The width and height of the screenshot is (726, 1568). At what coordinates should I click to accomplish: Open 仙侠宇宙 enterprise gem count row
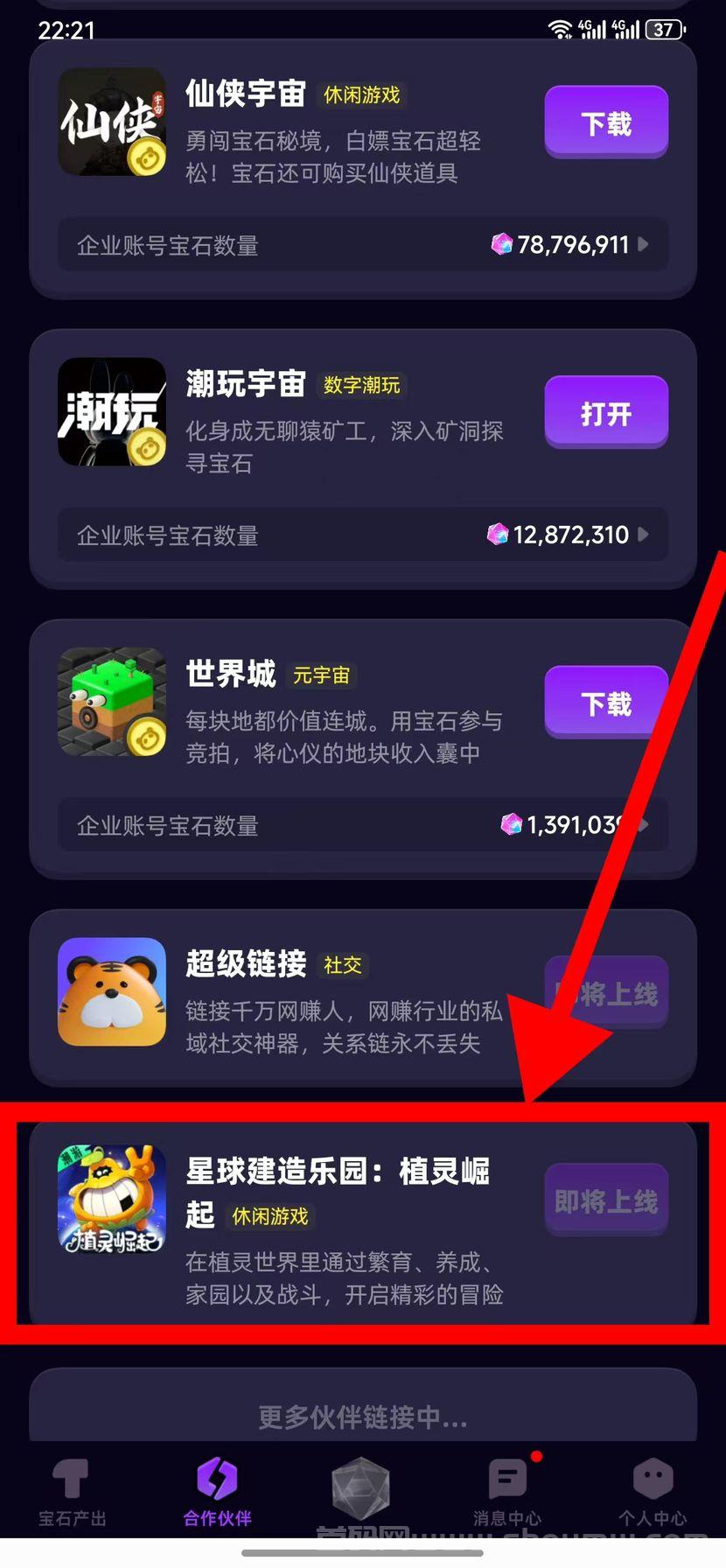click(x=363, y=244)
